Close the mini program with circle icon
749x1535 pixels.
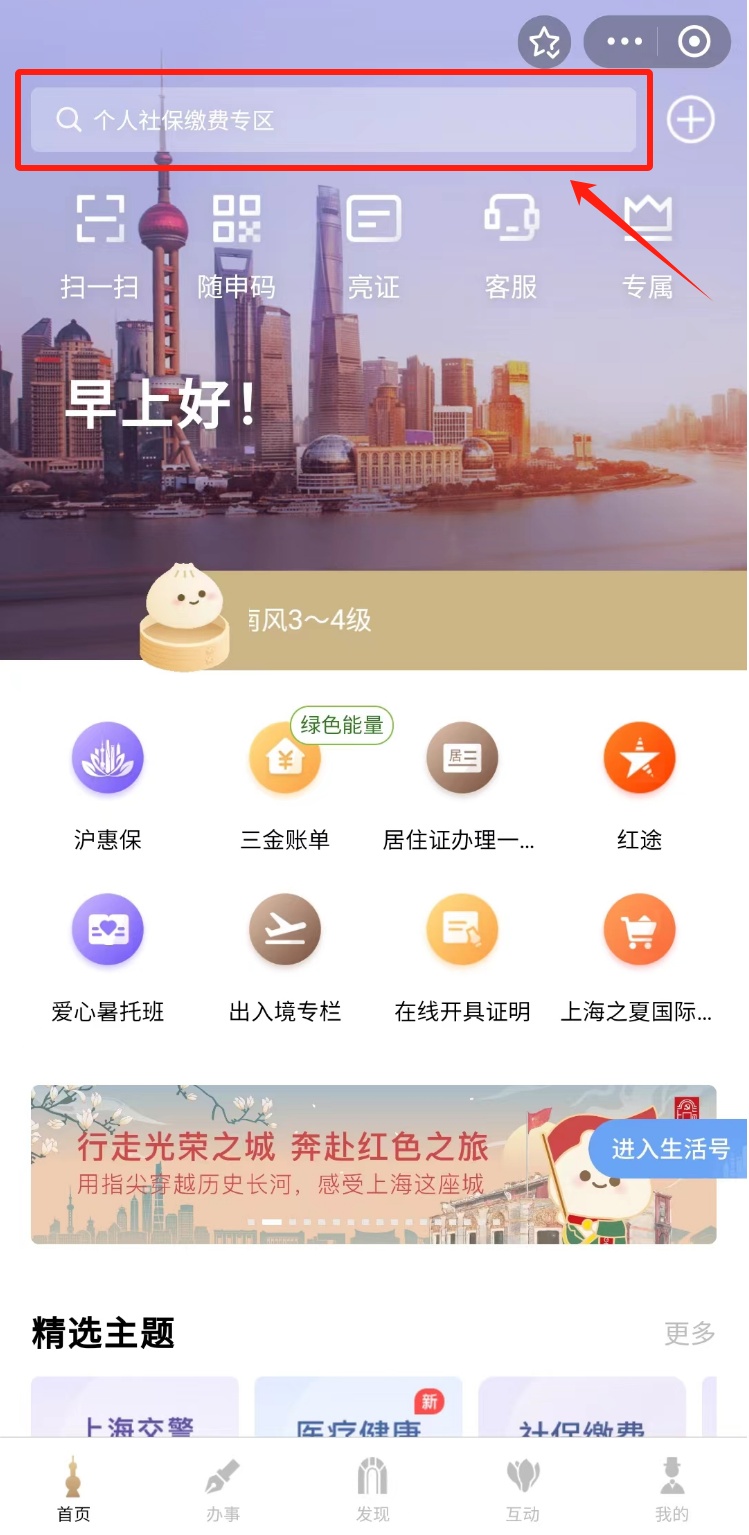(x=694, y=42)
